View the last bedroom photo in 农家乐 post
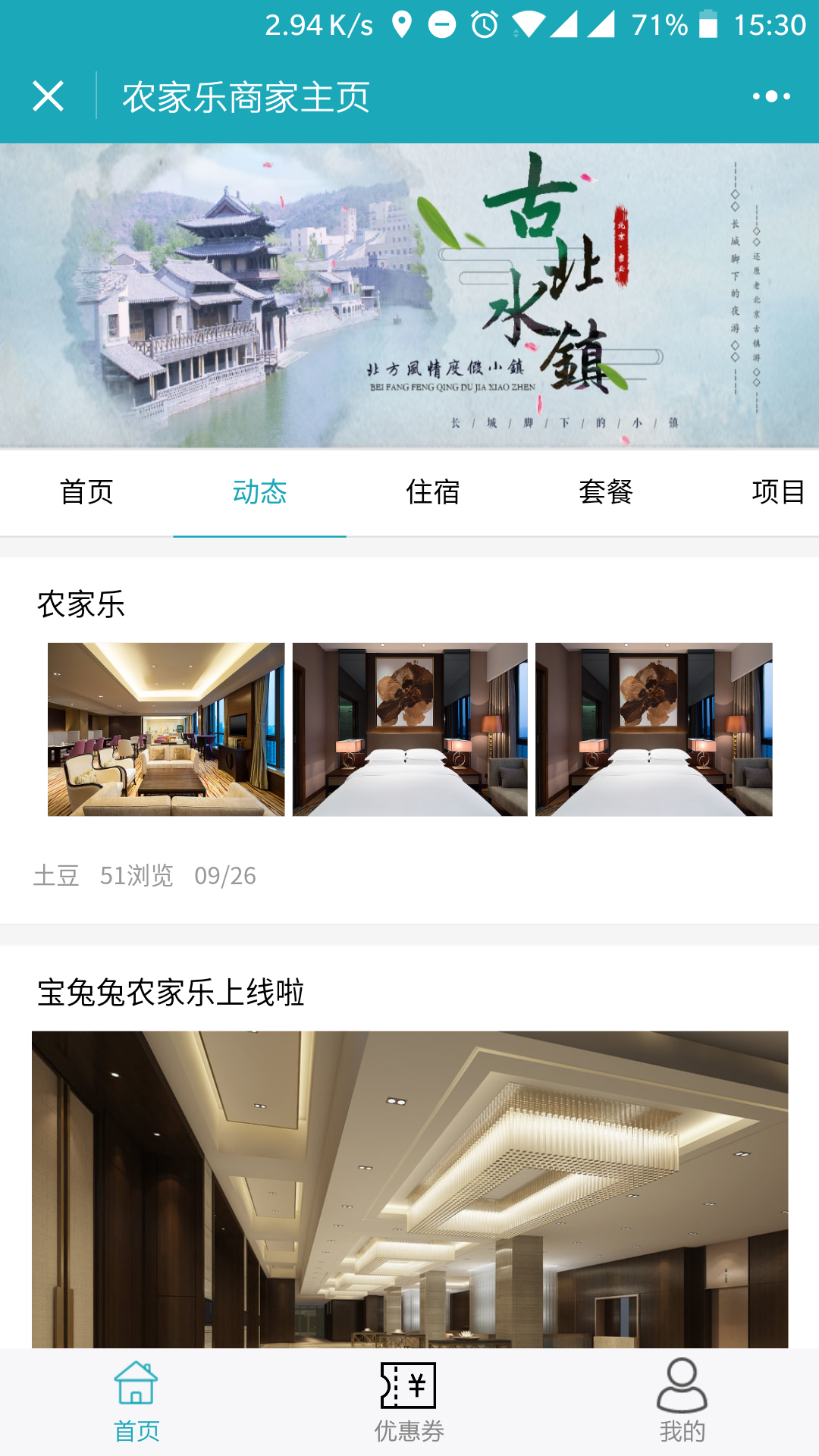 654,730
